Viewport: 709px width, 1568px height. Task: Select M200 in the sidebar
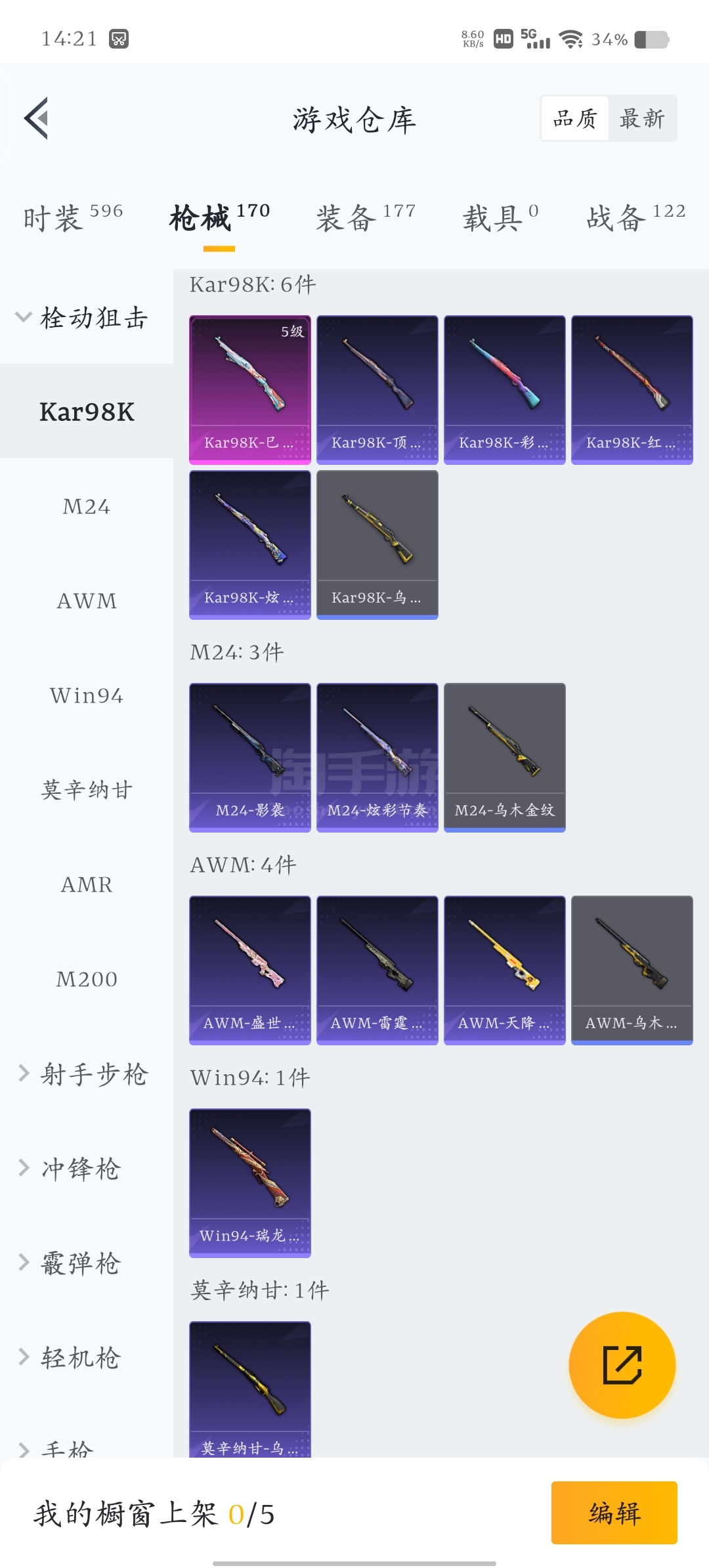(x=86, y=979)
